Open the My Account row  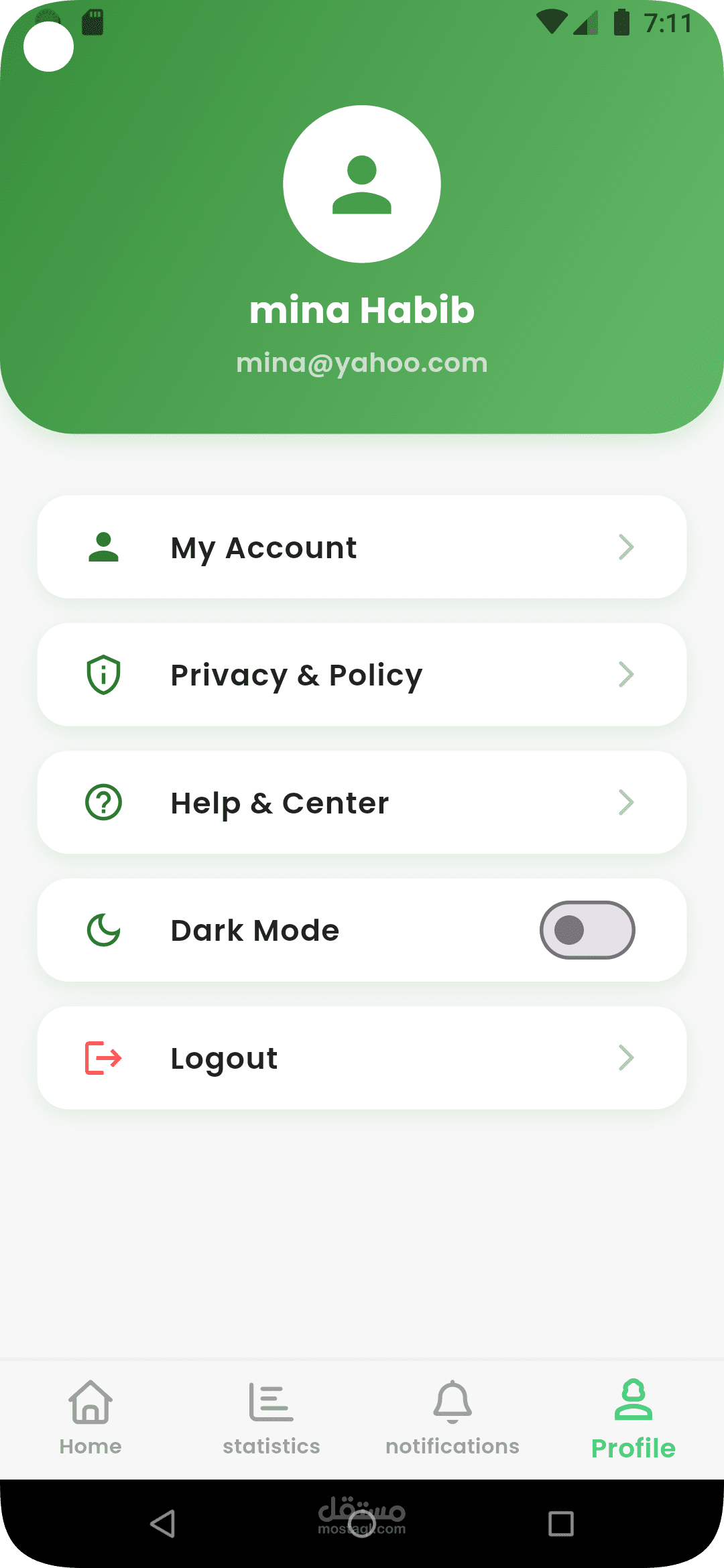[x=362, y=547]
